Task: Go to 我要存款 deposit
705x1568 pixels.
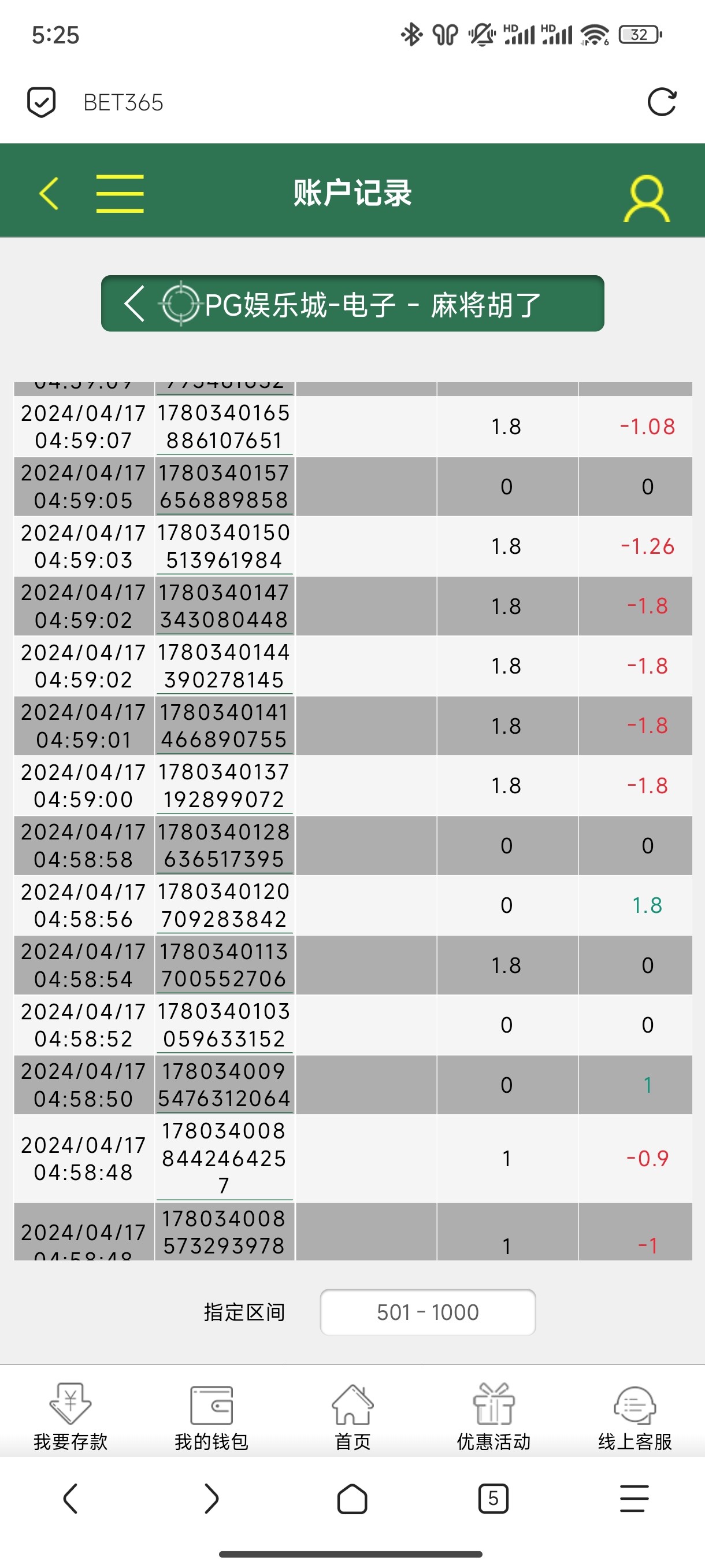Action: (x=70, y=1415)
